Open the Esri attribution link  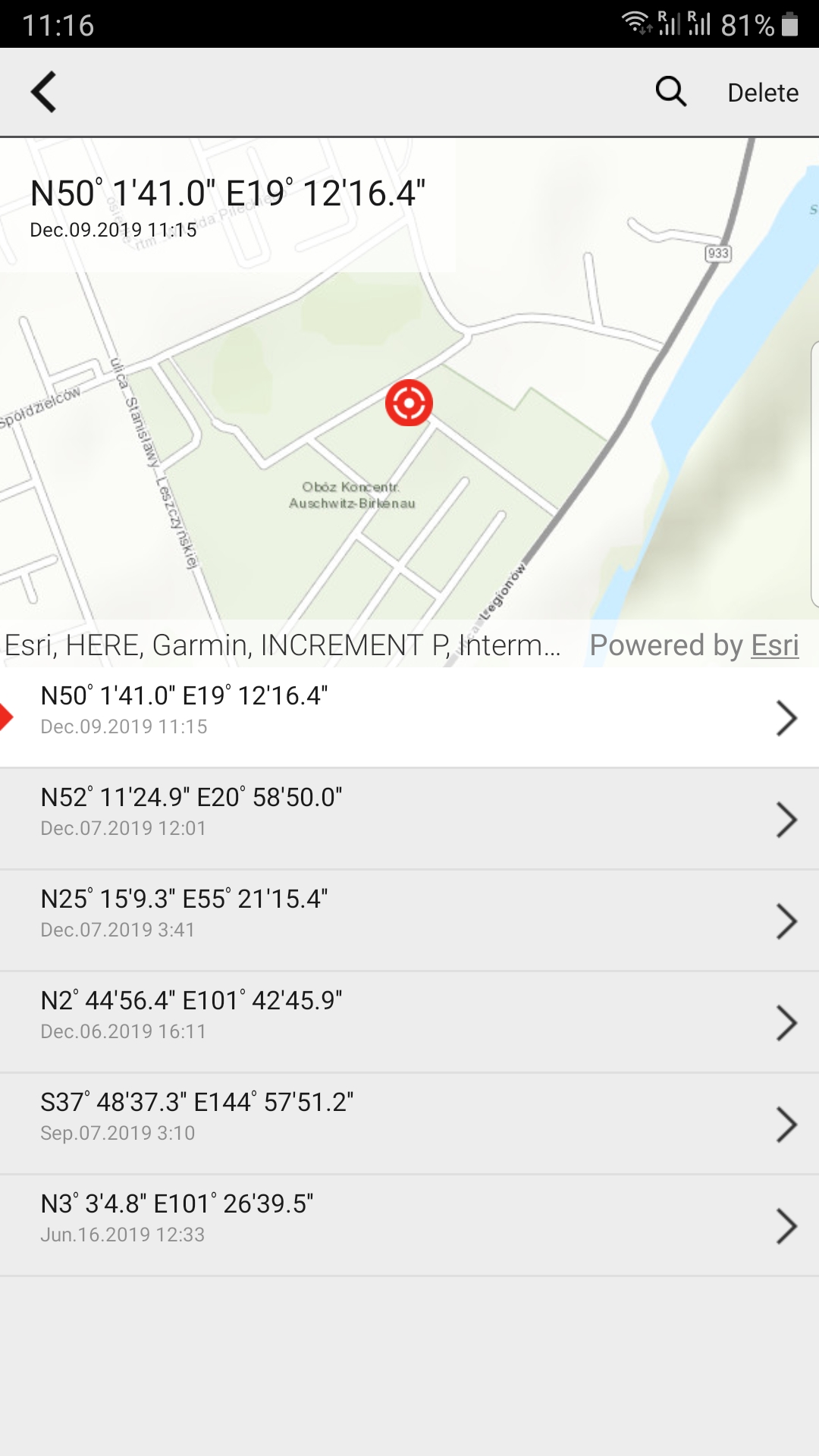point(774,645)
